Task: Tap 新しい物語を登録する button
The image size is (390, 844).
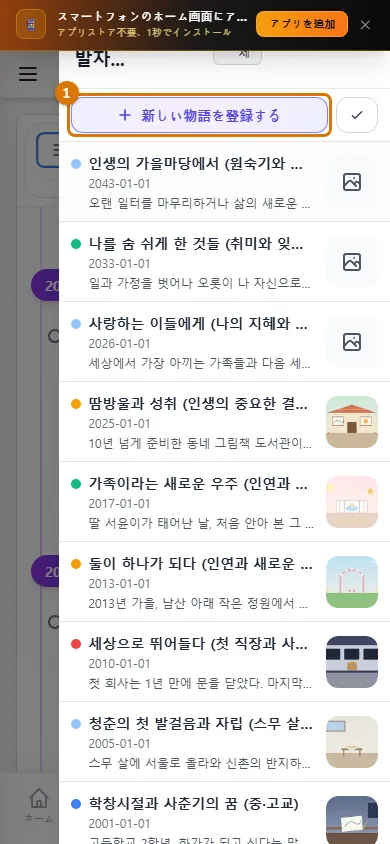Action: coord(199,115)
